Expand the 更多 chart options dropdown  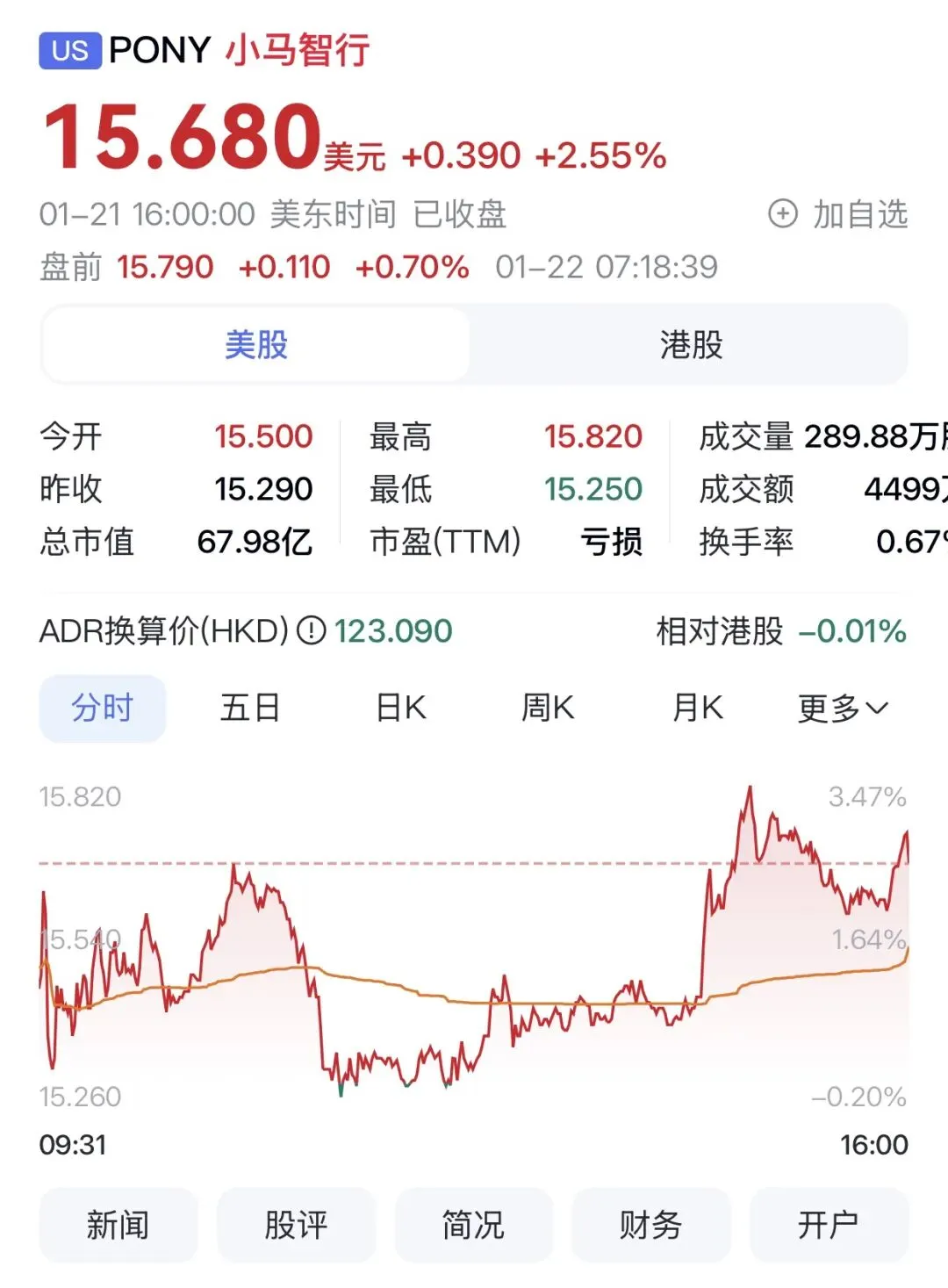point(842,708)
